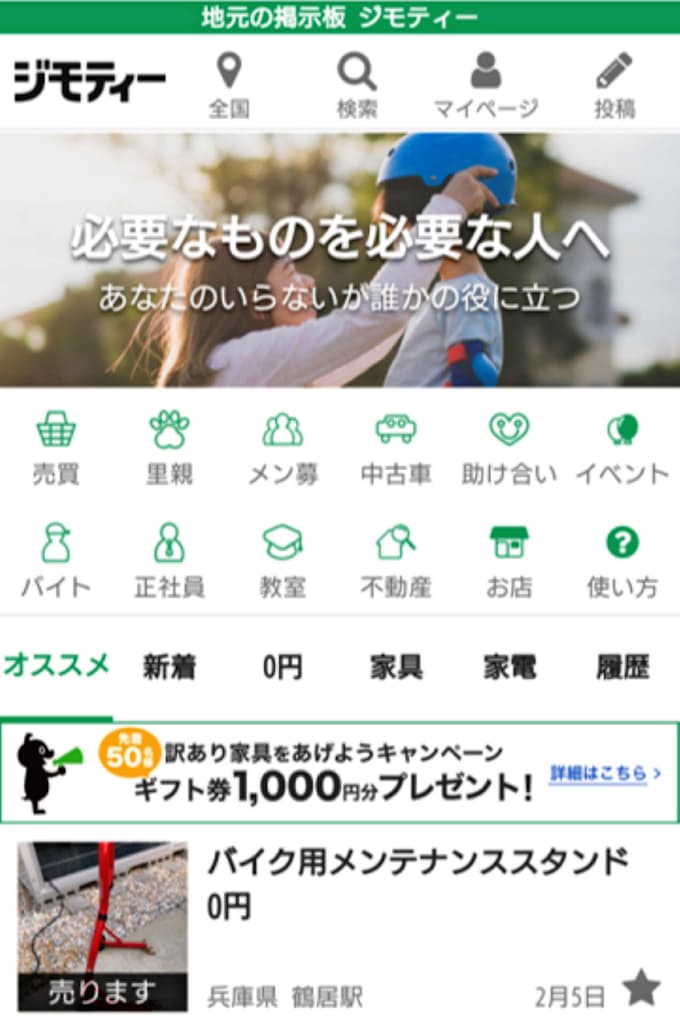
Task: View 正社員 job listings
Action: click(169, 561)
